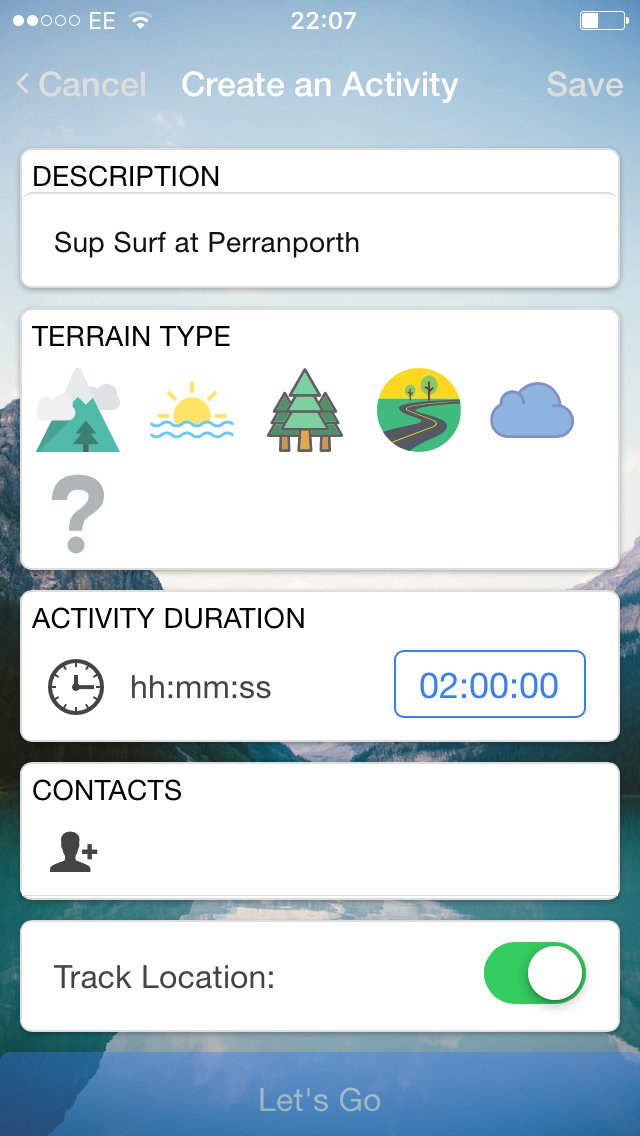Save the activity
The height and width of the screenshot is (1136, 640).
pyautogui.click(x=584, y=85)
